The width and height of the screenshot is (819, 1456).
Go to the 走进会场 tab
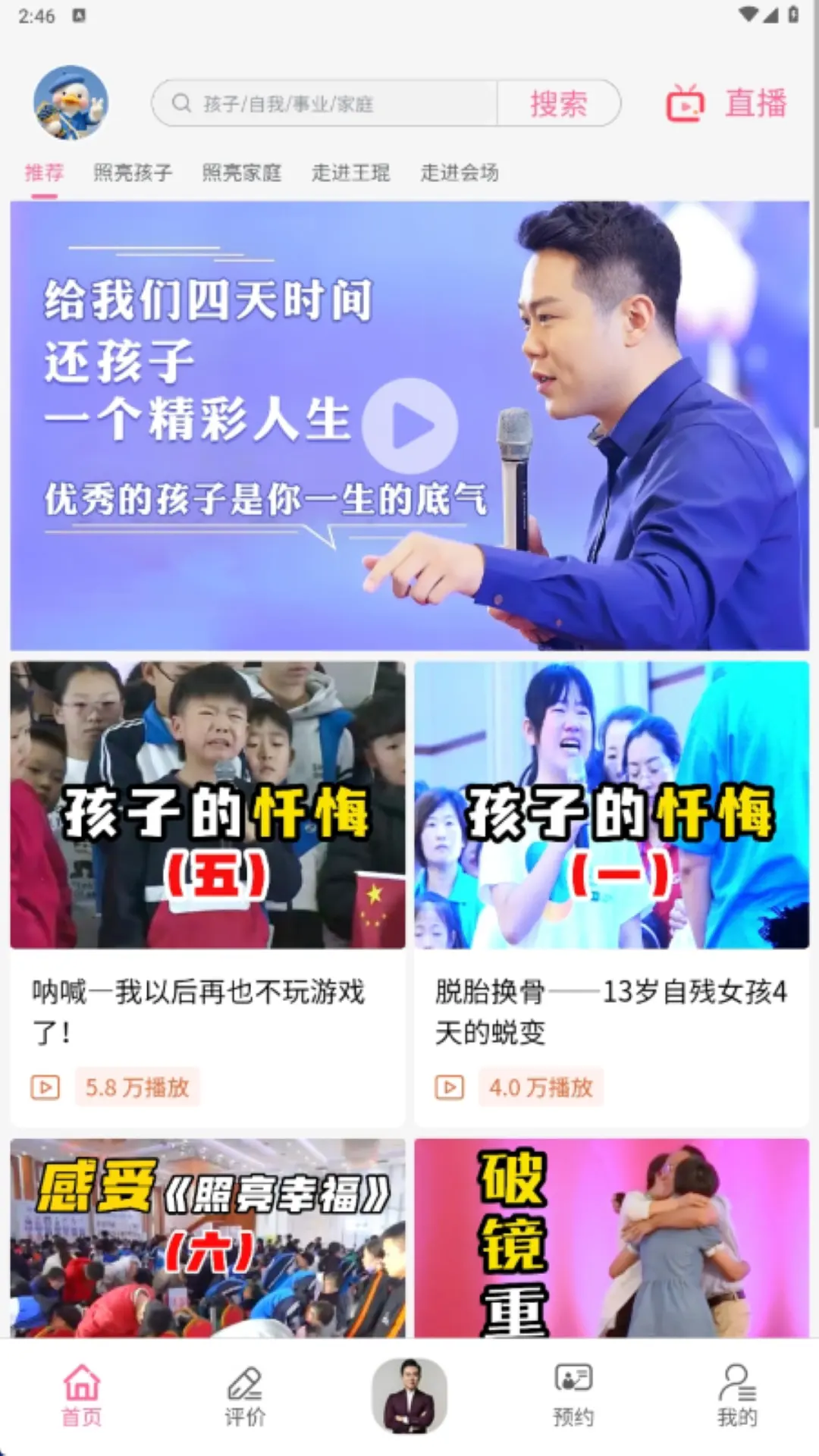coord(460,173)
